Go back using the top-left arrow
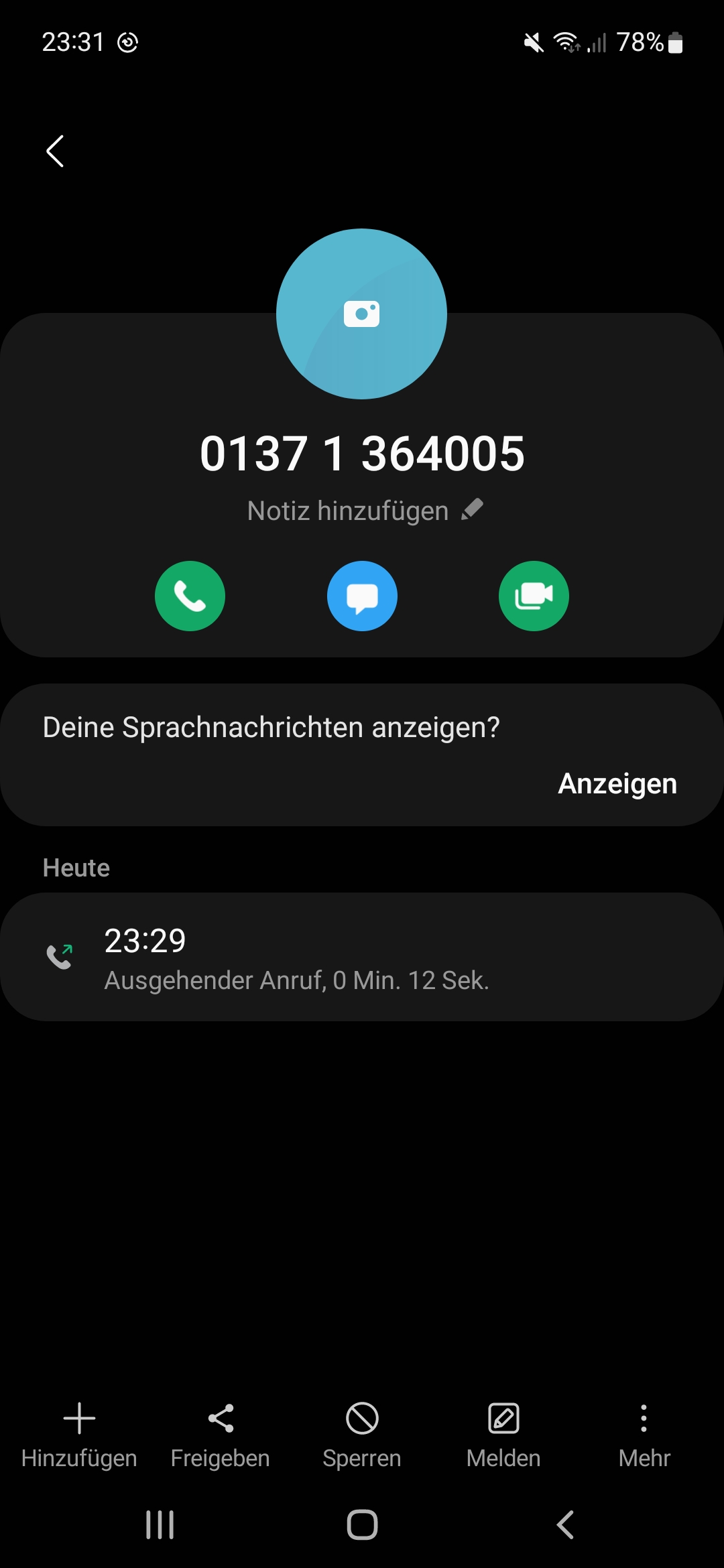This screenshot has height=1568, width=724. click(x=55, y=151)
